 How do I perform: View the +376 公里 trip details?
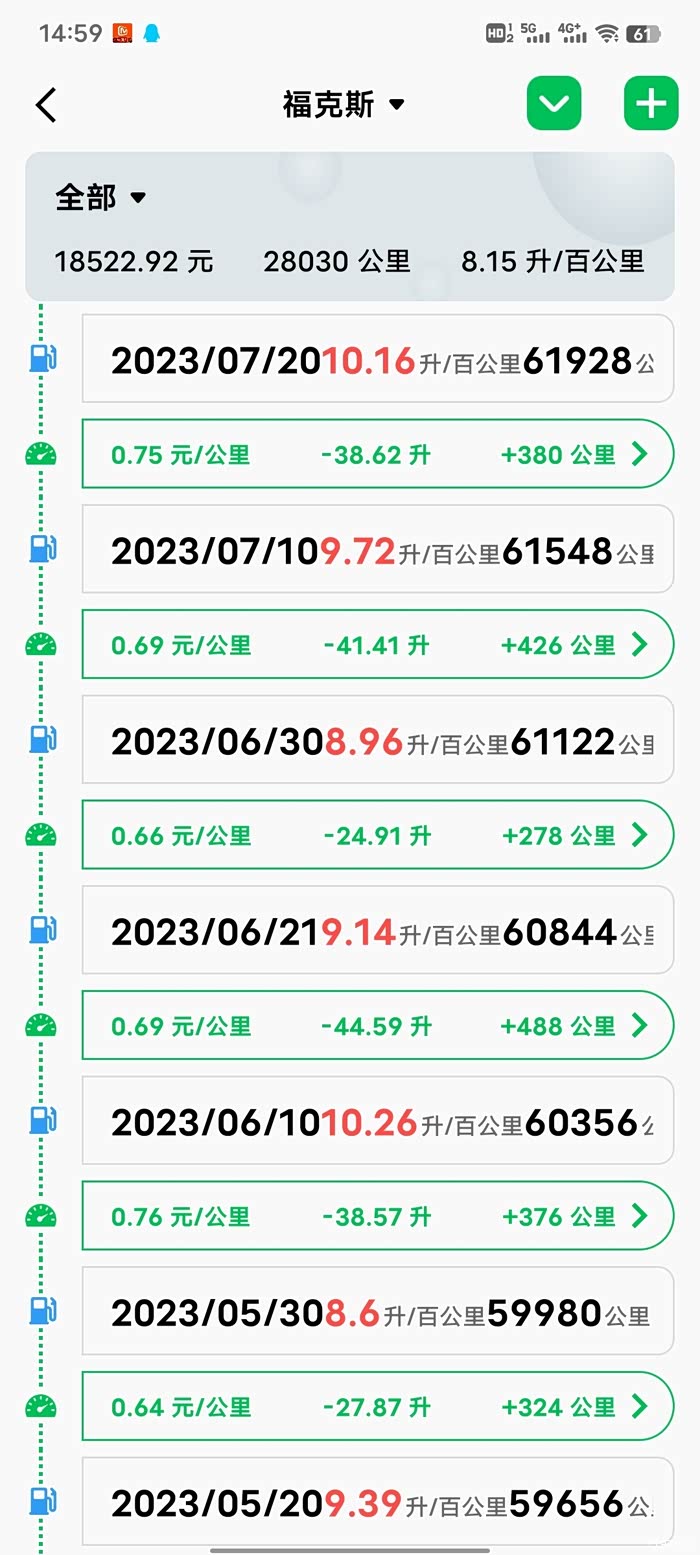click(377, 1216)
